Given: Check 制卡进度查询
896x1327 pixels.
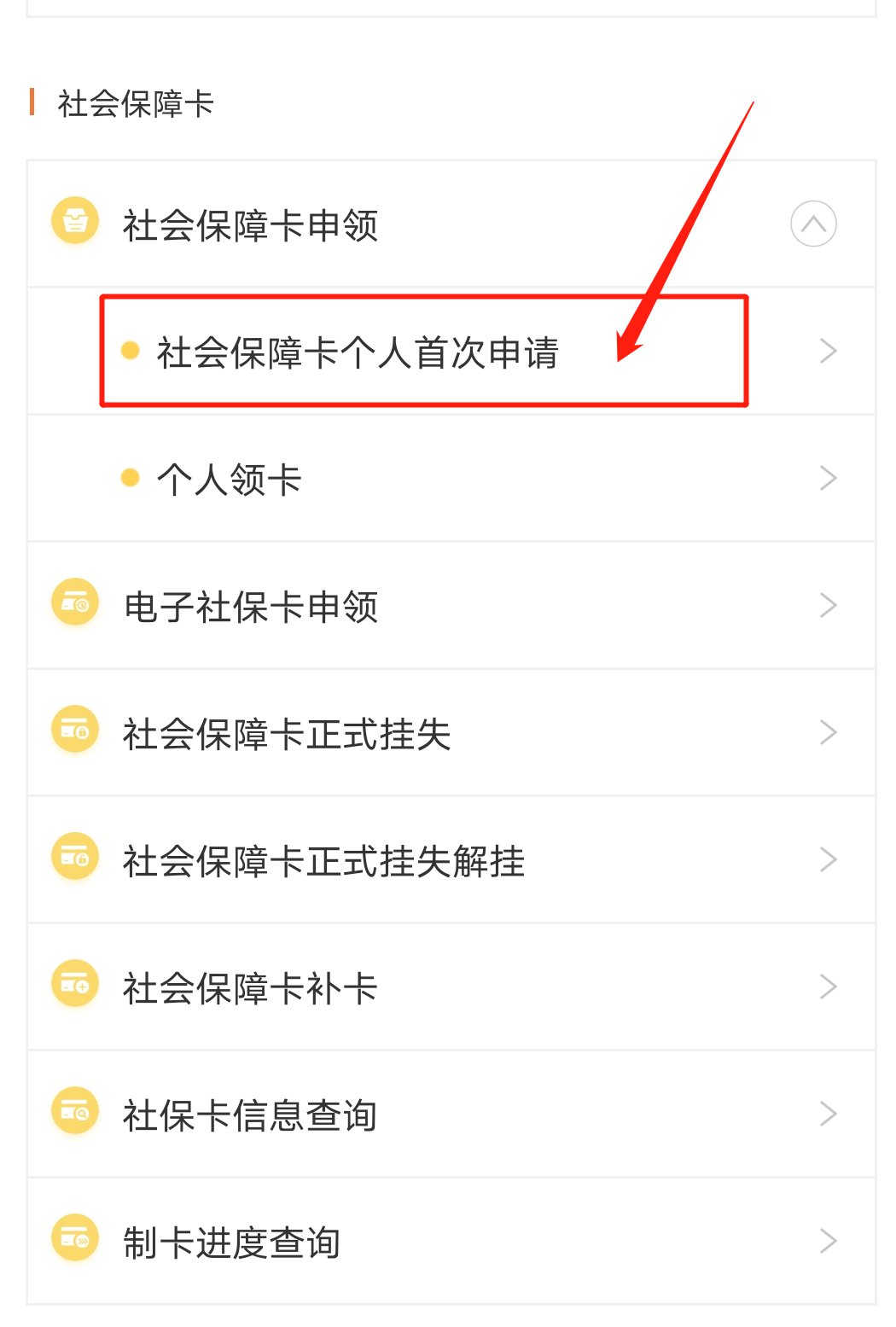Looking at the screenshot, I should click(232, 1242).
